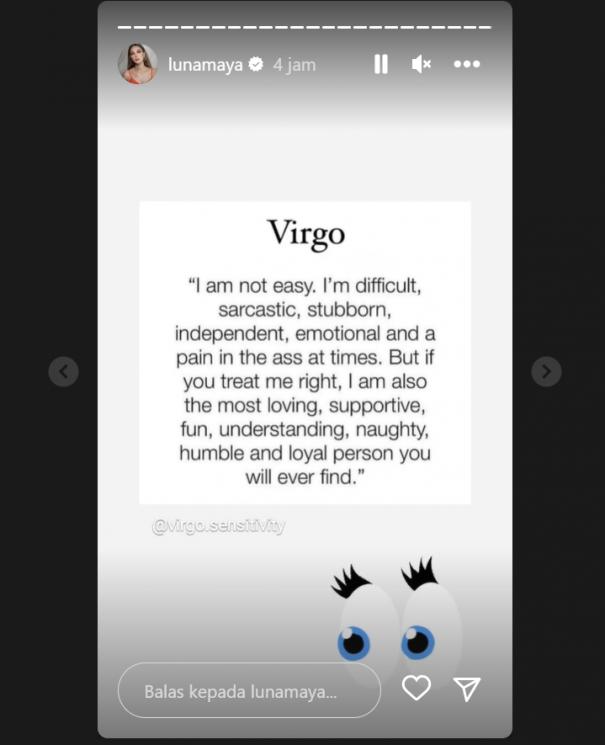Open lunamaya's profile picture

coord(138,64)
